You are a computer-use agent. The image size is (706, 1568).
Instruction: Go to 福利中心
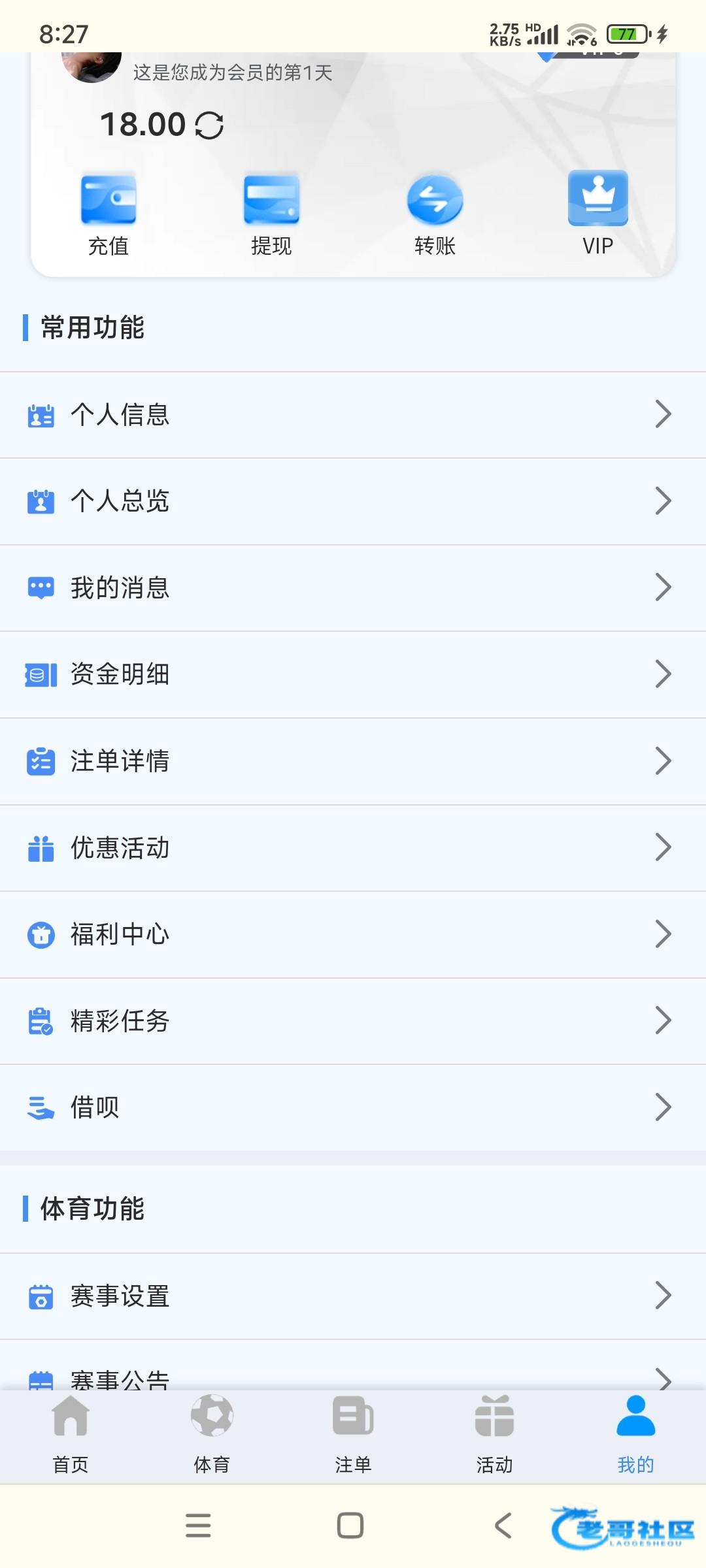coord(353,934)
